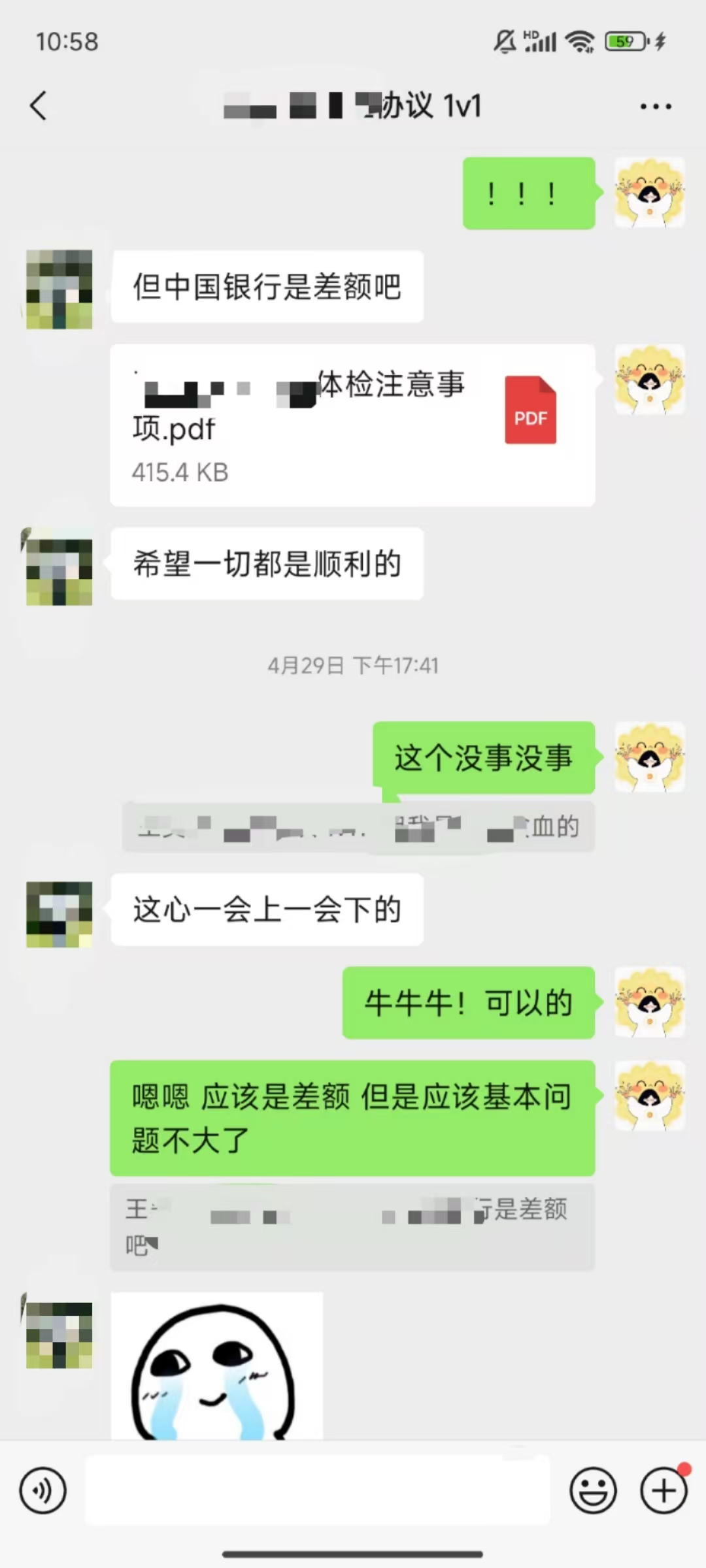Tap the battery indicator showing 59
The height and width of the screenshot is (1568, 706).
pyautogui.click(x=625, y=41)
